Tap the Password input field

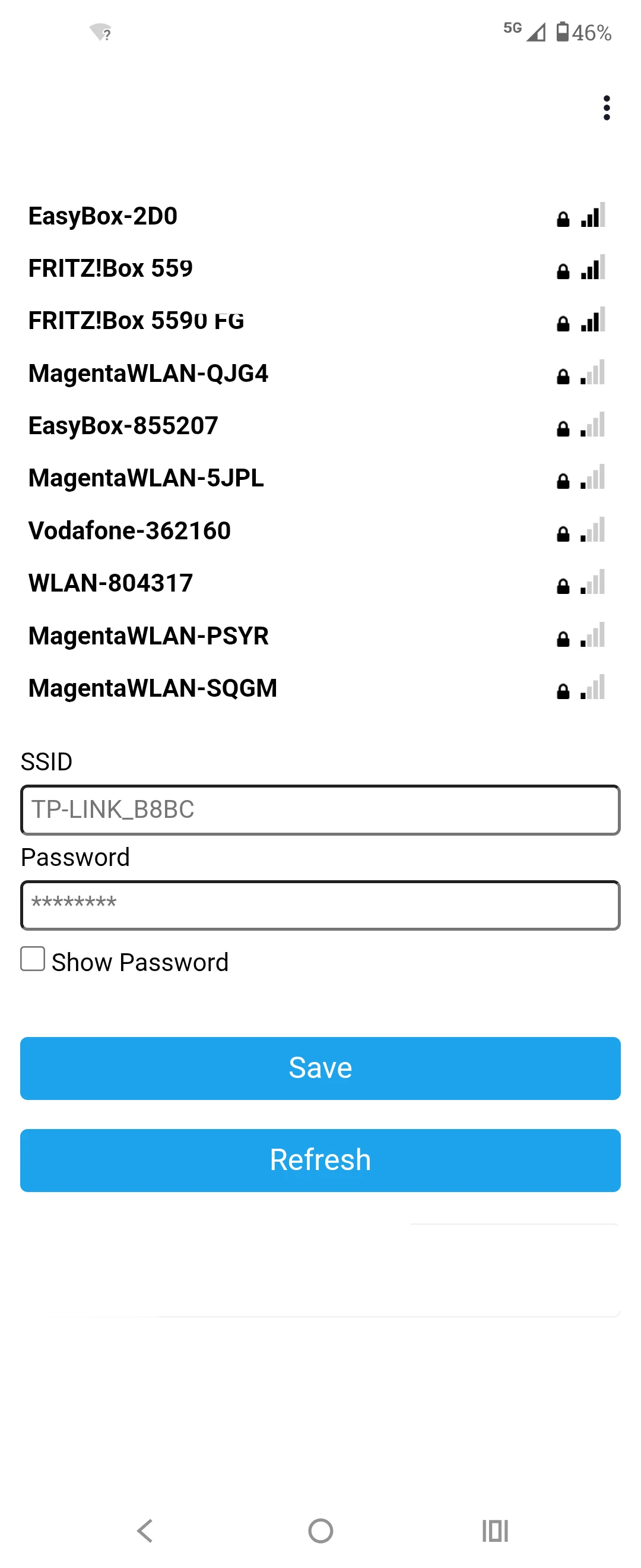tap(320, 905)
